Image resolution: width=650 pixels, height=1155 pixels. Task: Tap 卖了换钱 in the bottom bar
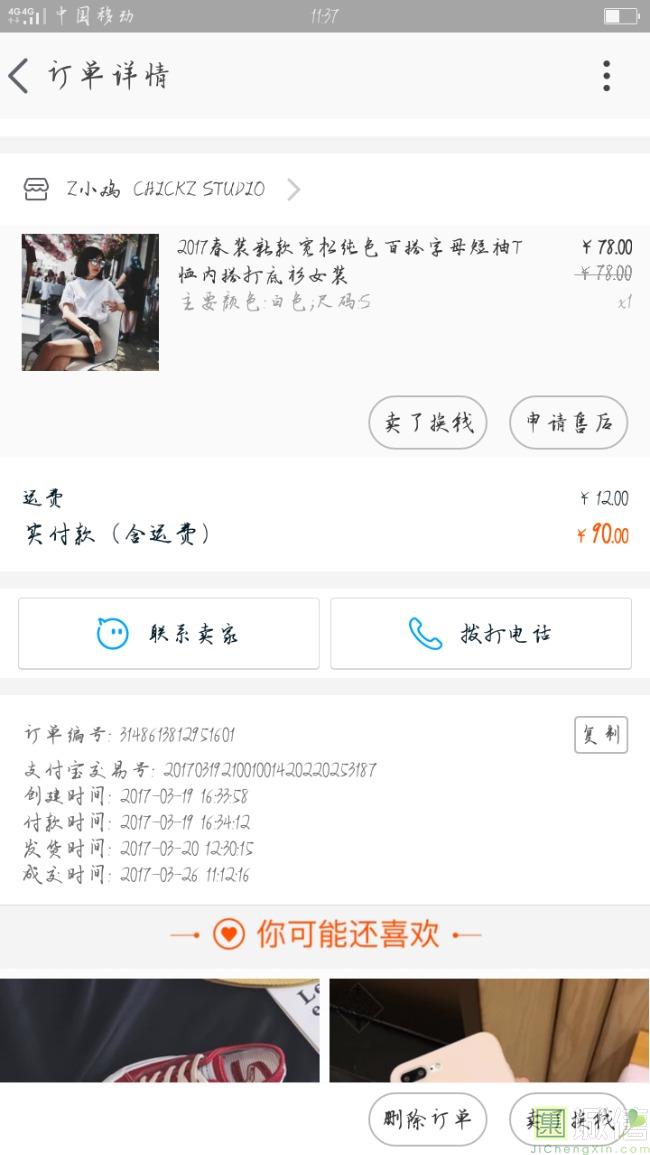(x=568, y=1119)
